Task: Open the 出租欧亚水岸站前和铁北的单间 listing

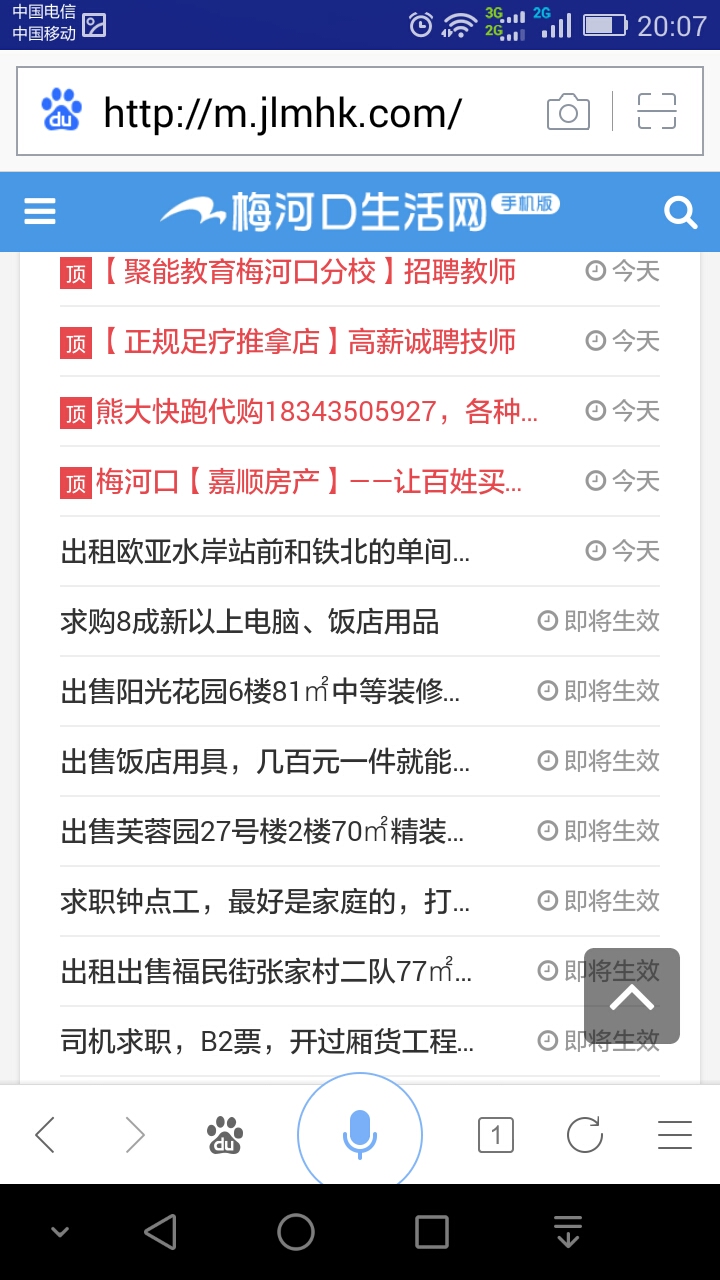Action: point(265,552)
